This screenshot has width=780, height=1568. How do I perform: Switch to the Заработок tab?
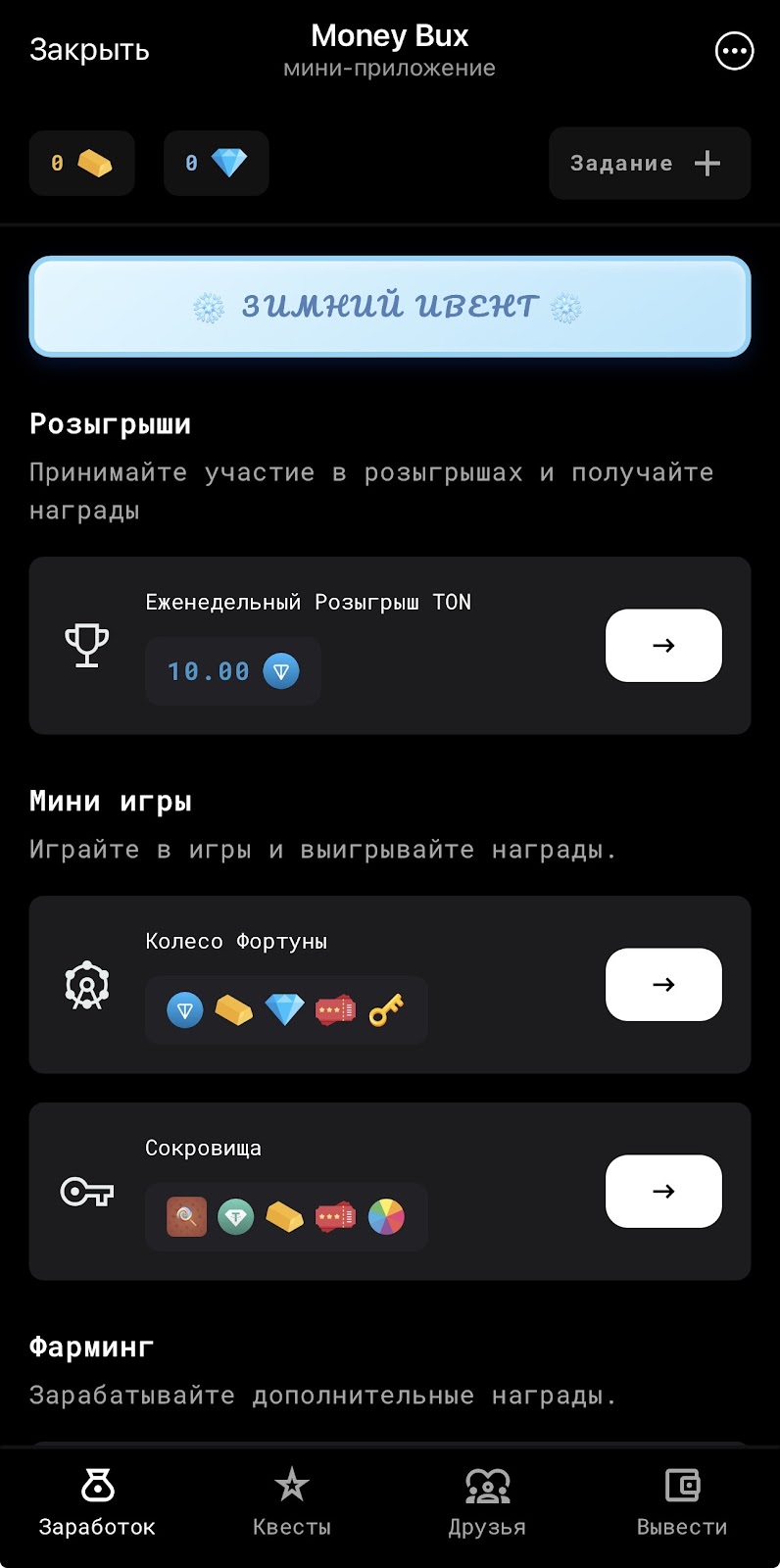click(x=97, y=1503)
